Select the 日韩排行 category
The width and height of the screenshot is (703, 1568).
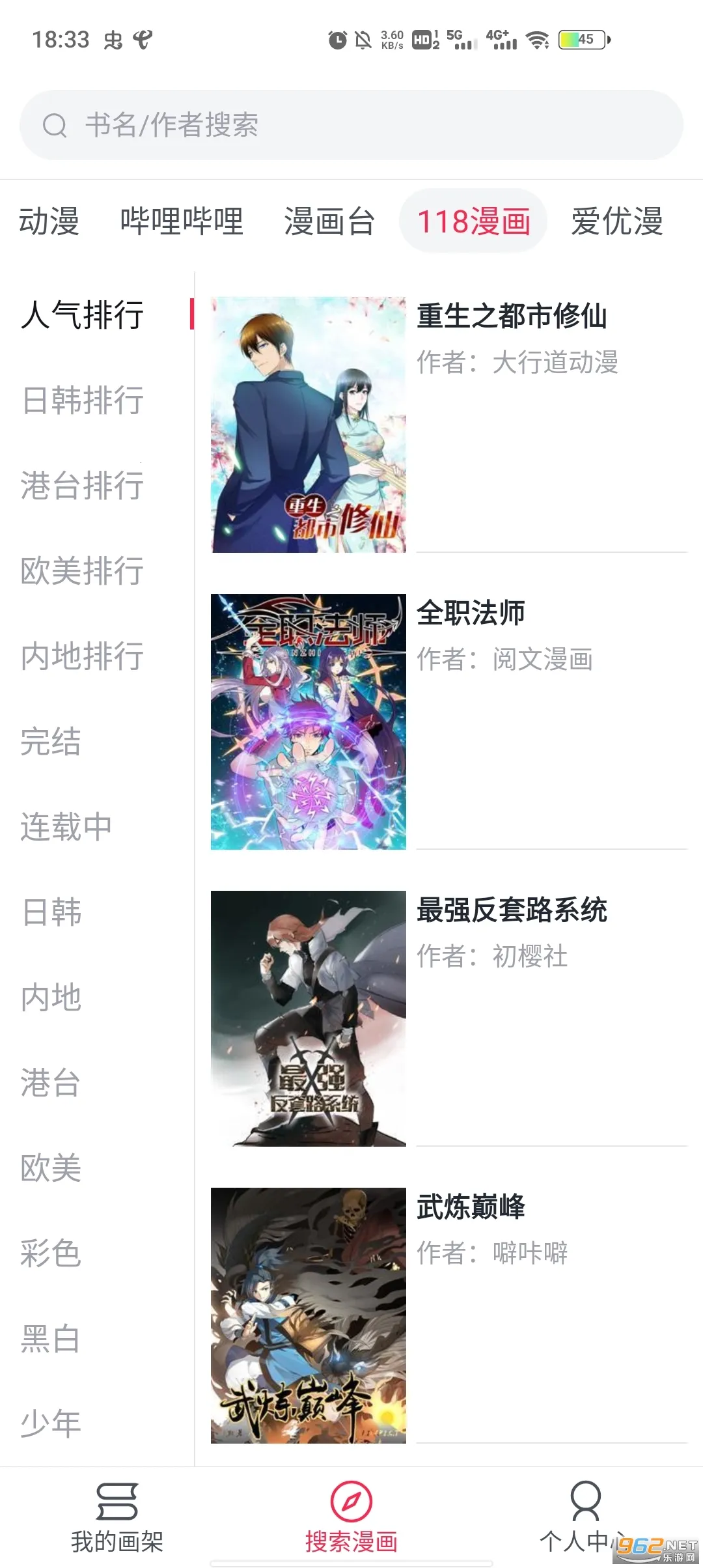[x=83, y=400]
